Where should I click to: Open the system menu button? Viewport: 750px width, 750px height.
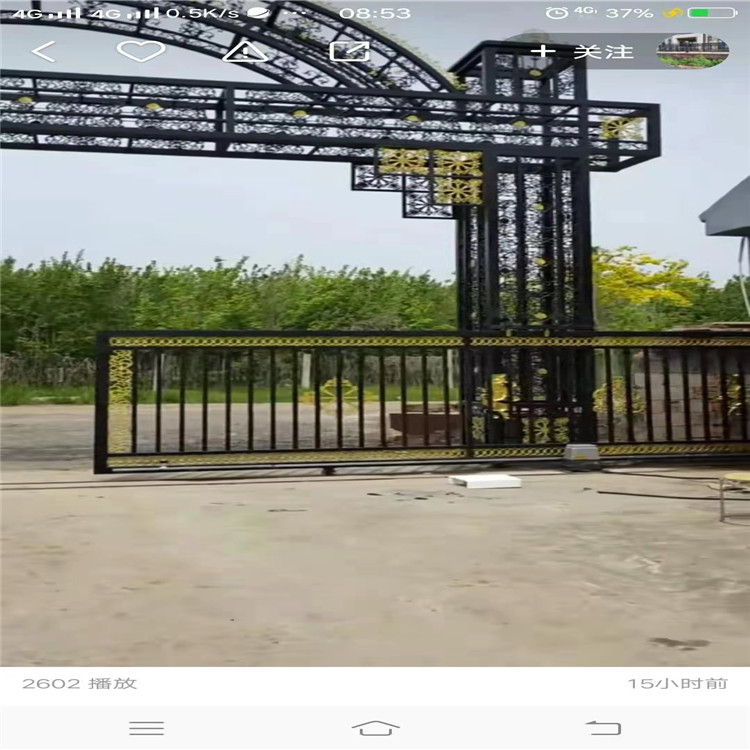pos(147,727)
